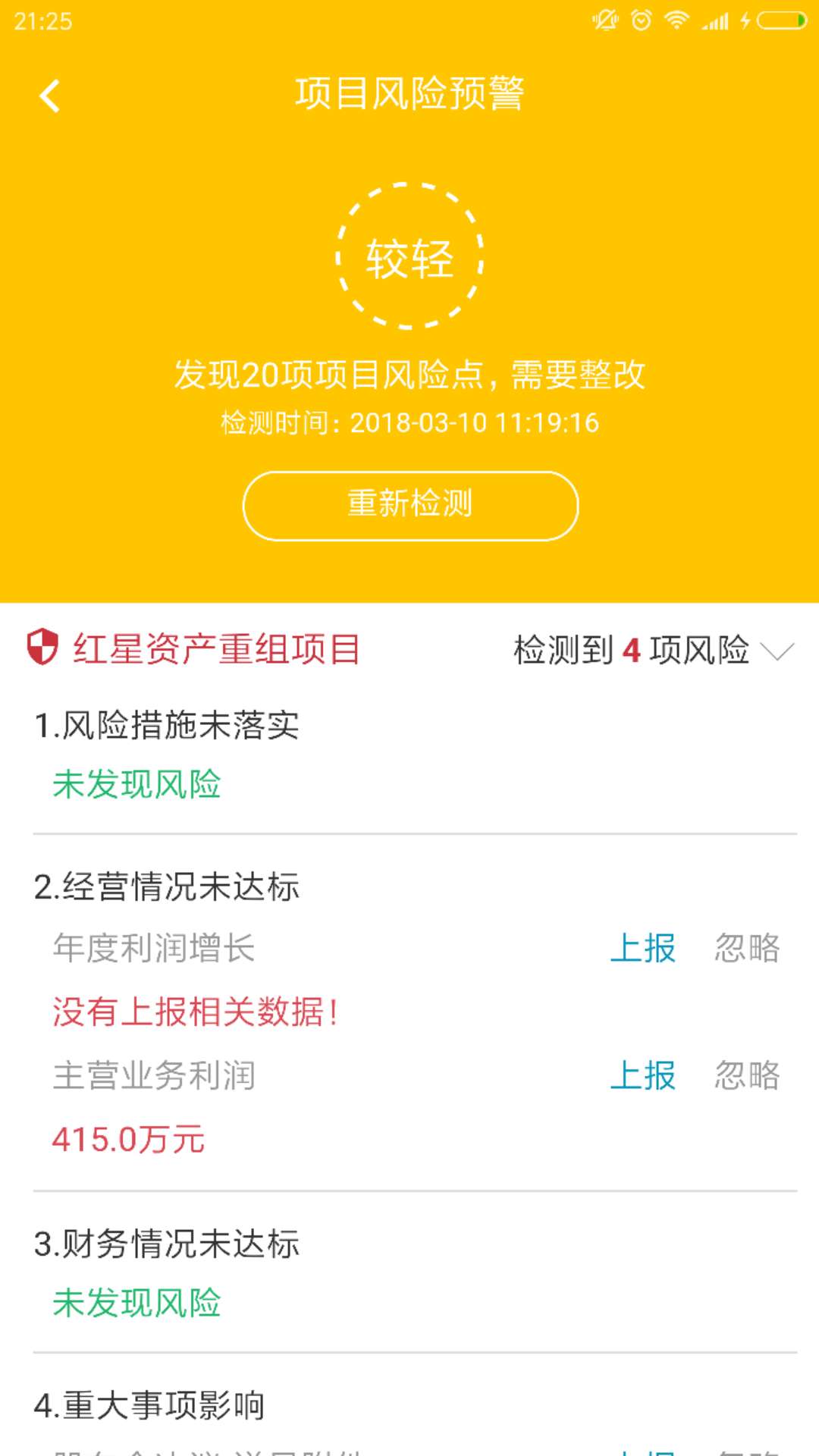Tap 忽略 for 年度利润增长
The height and width of the screenshot is (1456, 819).
click(x=747, y=948)
